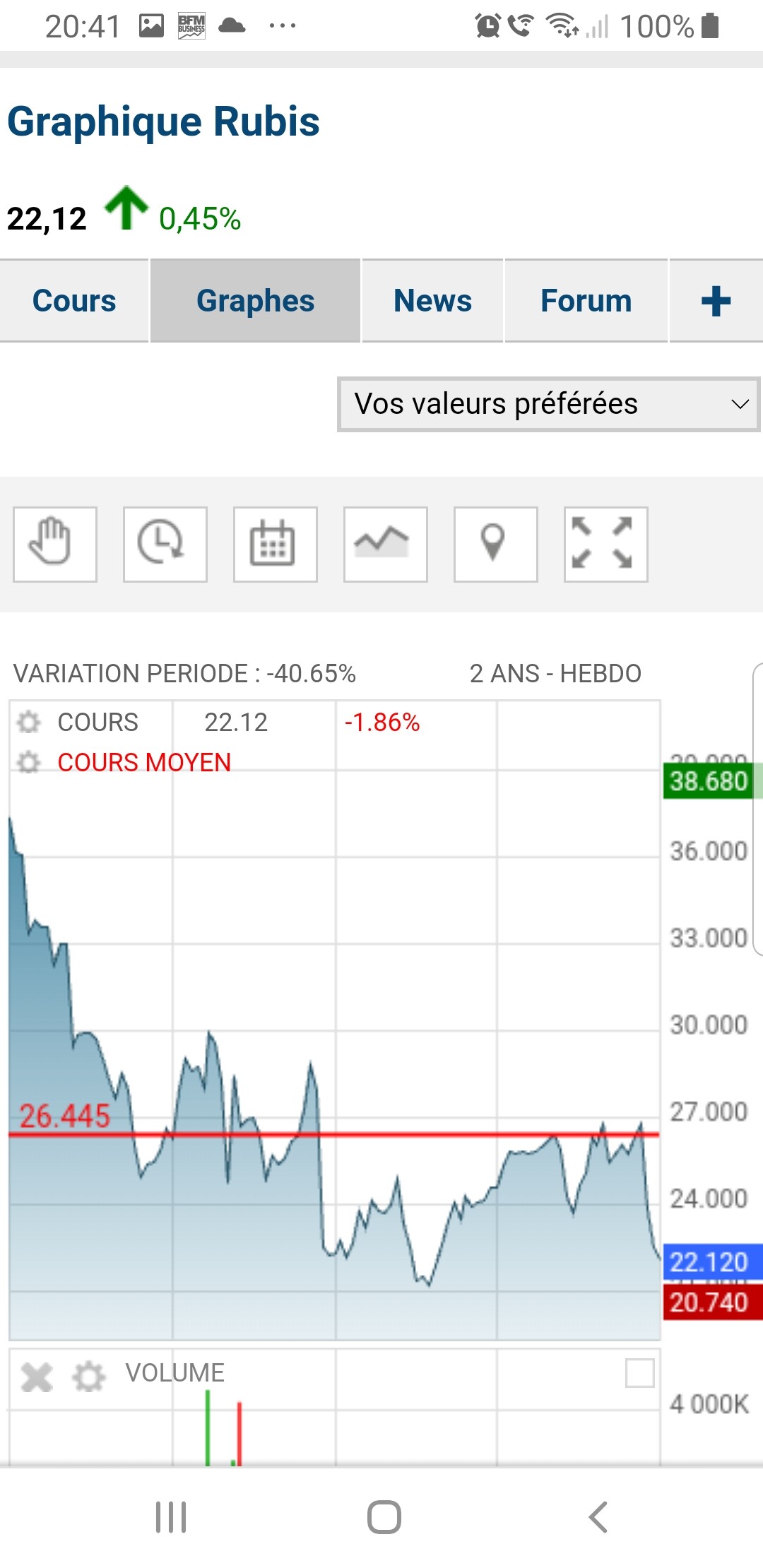Expand the chart to fullscreen
The width and height of the screenshot is (763, 1568).
606,544
